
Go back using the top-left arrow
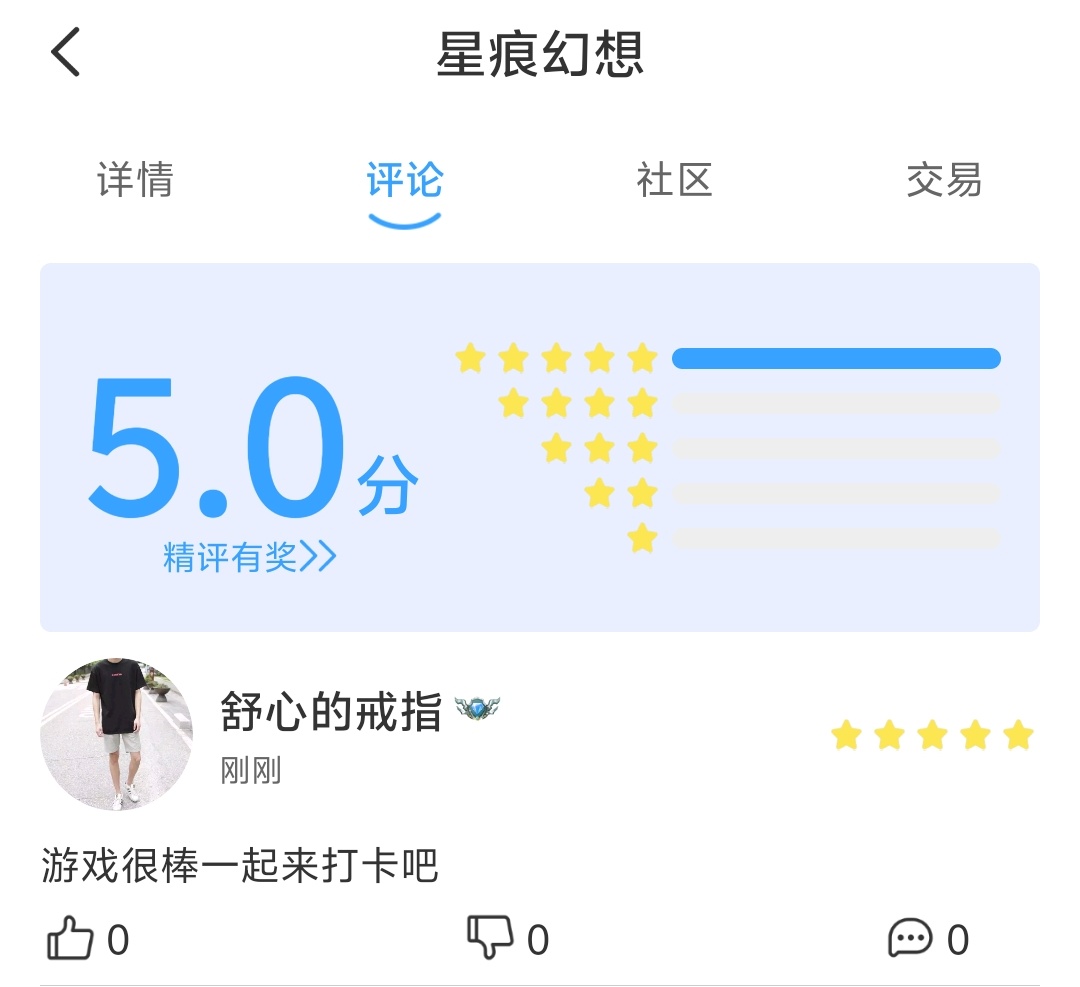[66, 52]
